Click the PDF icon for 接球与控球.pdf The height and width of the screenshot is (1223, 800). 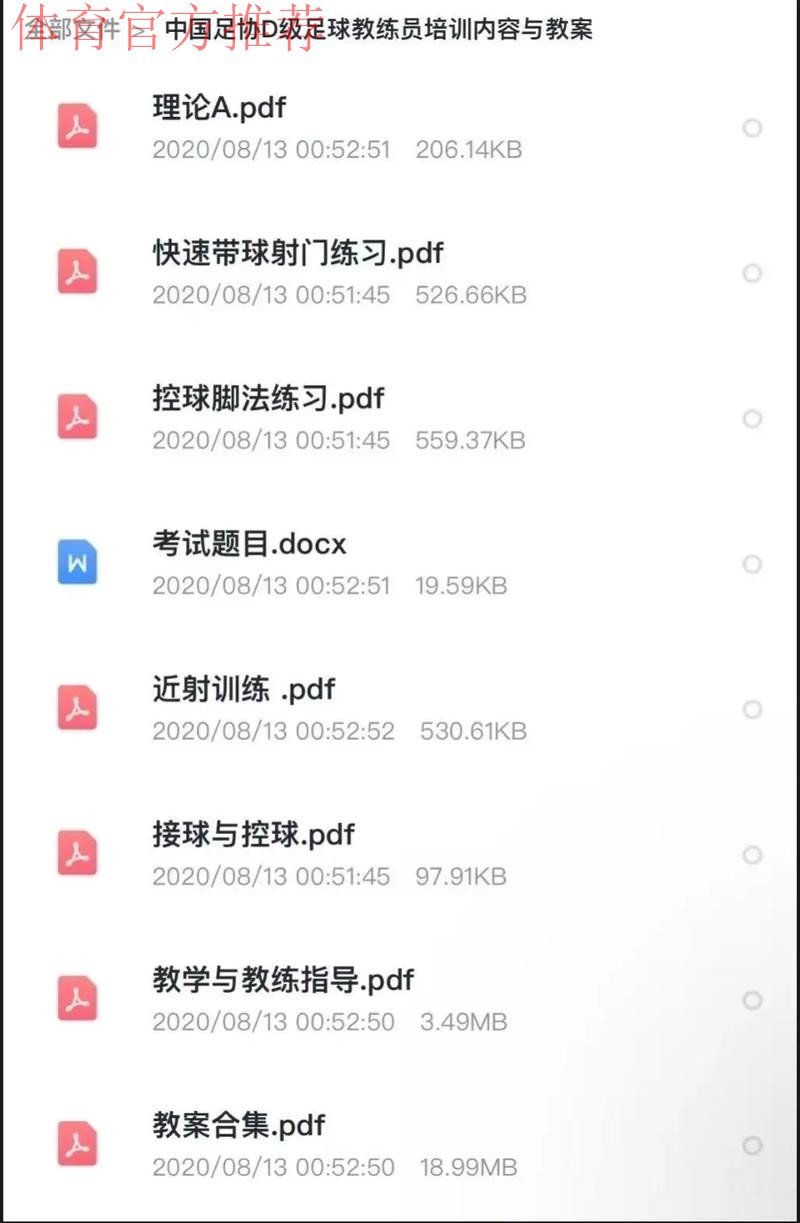(x=77, y=852)
